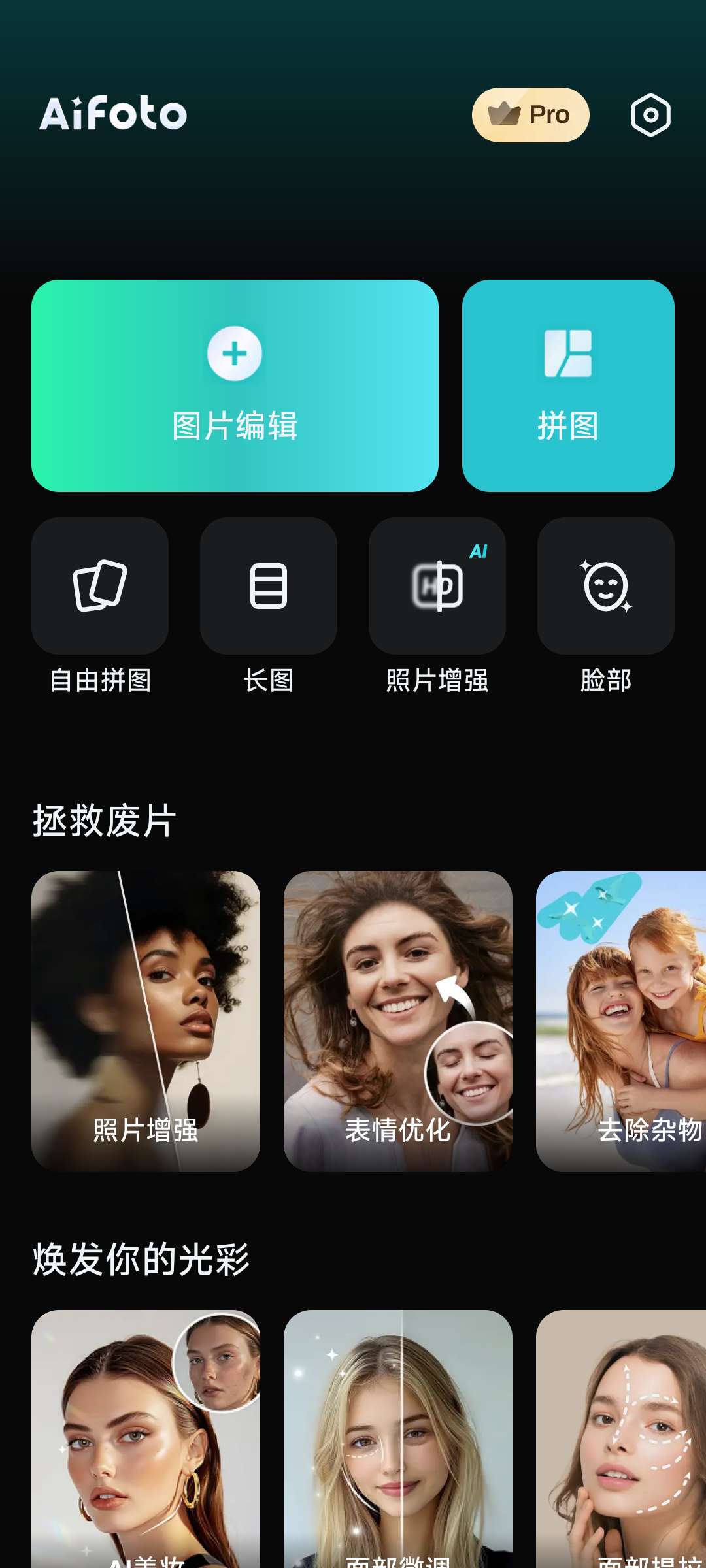Select the 自由拼图 free collage tool
The image size is (706, 1568).
[x=100, y=586]
